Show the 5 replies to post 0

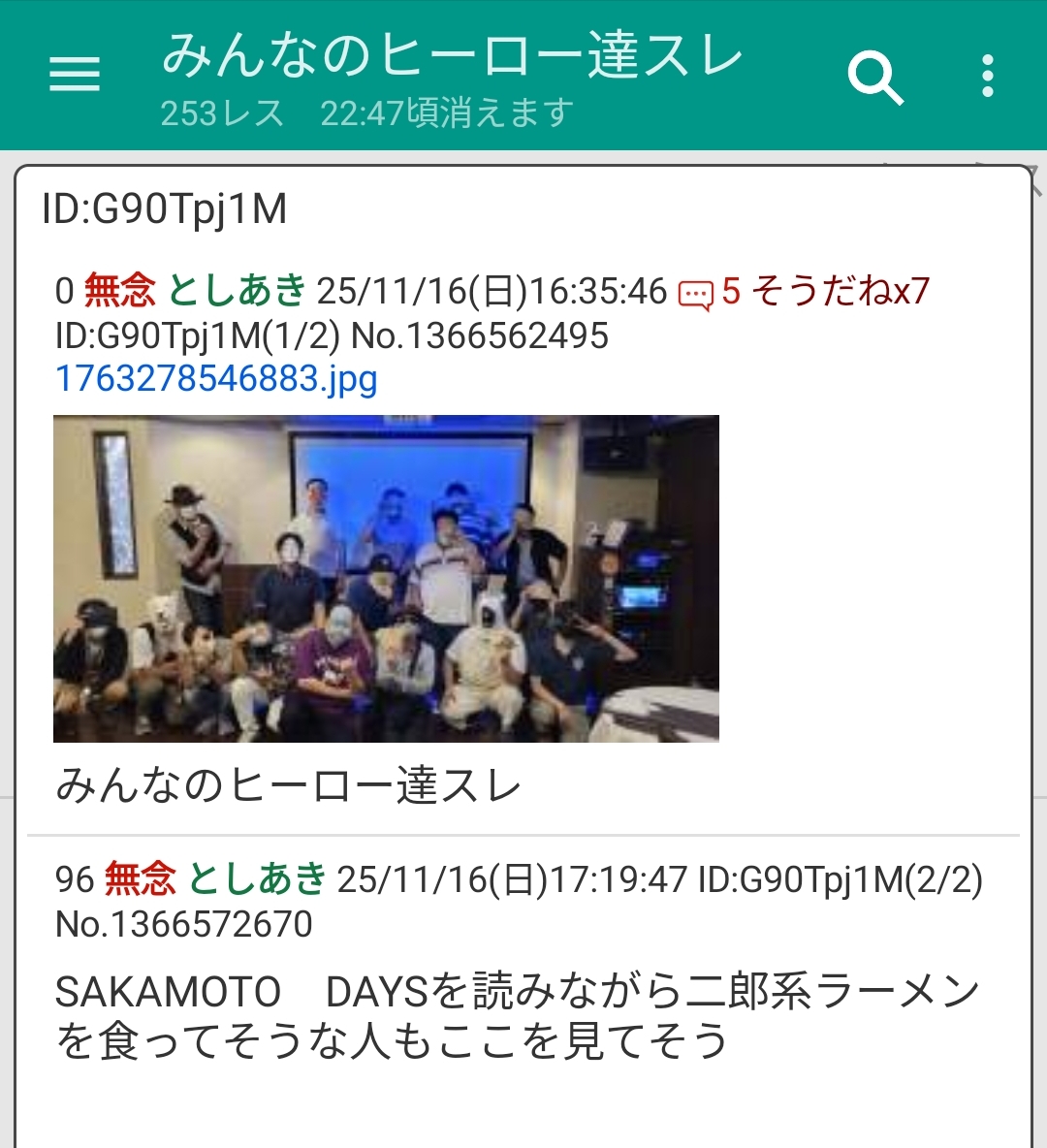pos(708,292)
